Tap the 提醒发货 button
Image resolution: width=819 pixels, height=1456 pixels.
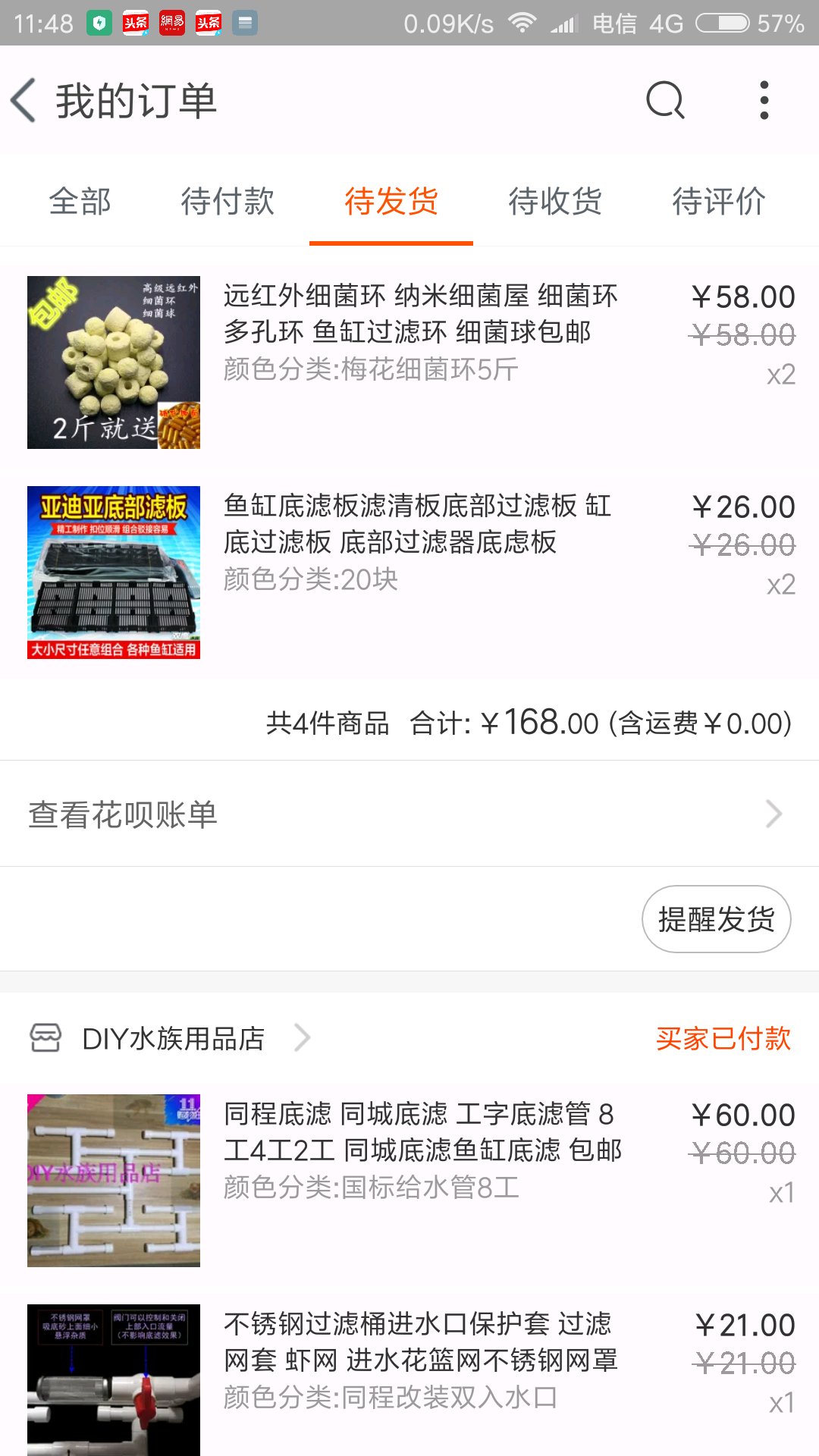click(x=716, y=919)
